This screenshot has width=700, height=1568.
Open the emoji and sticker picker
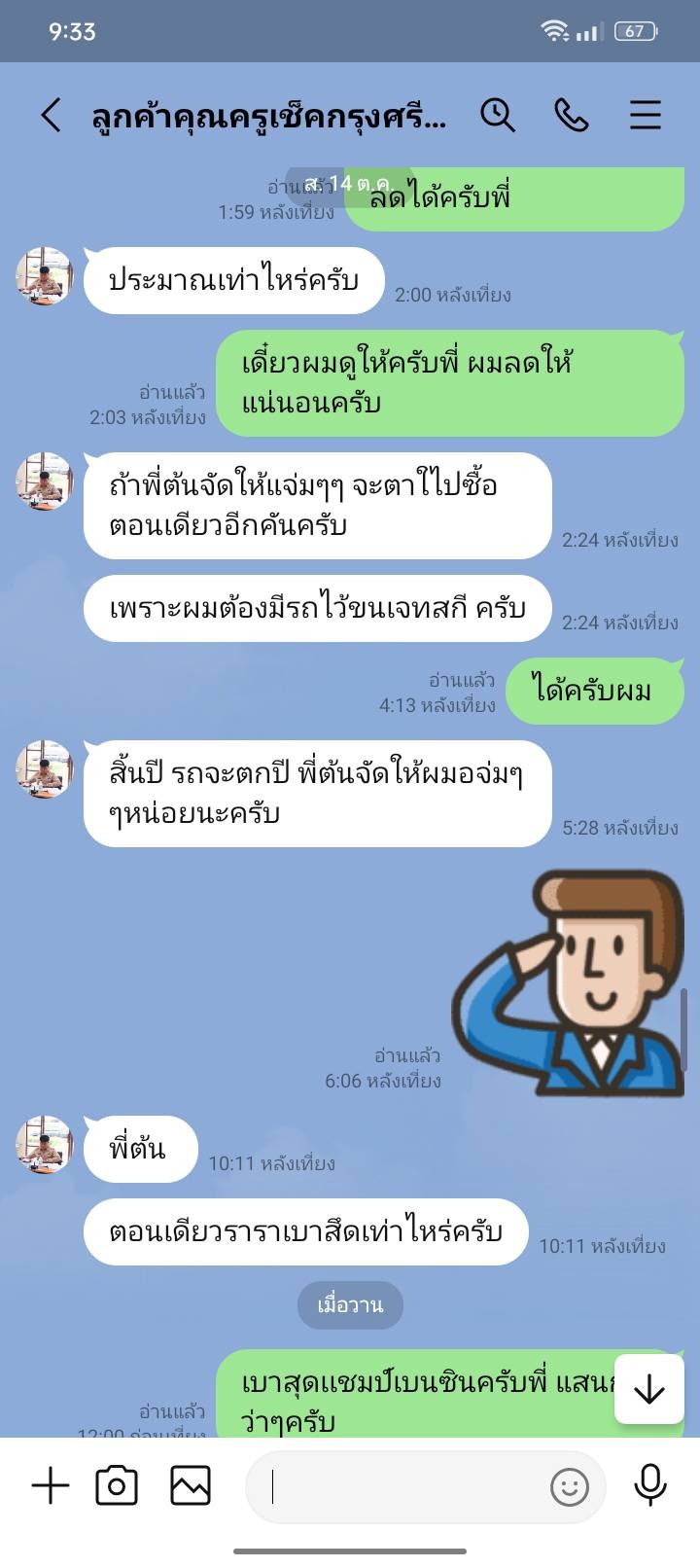pos(570,1486)
